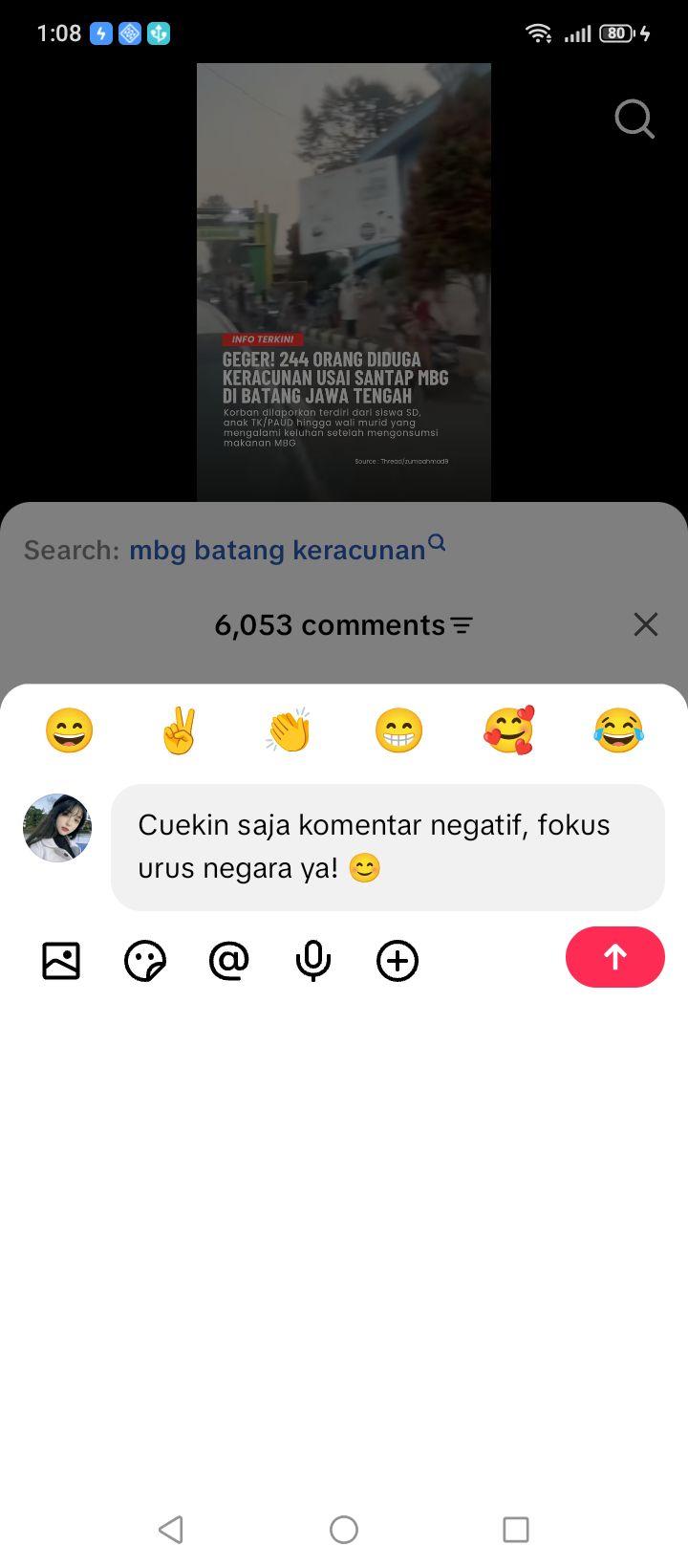
Task: Insert the clapping hands emoji
Action: [289, 731]
